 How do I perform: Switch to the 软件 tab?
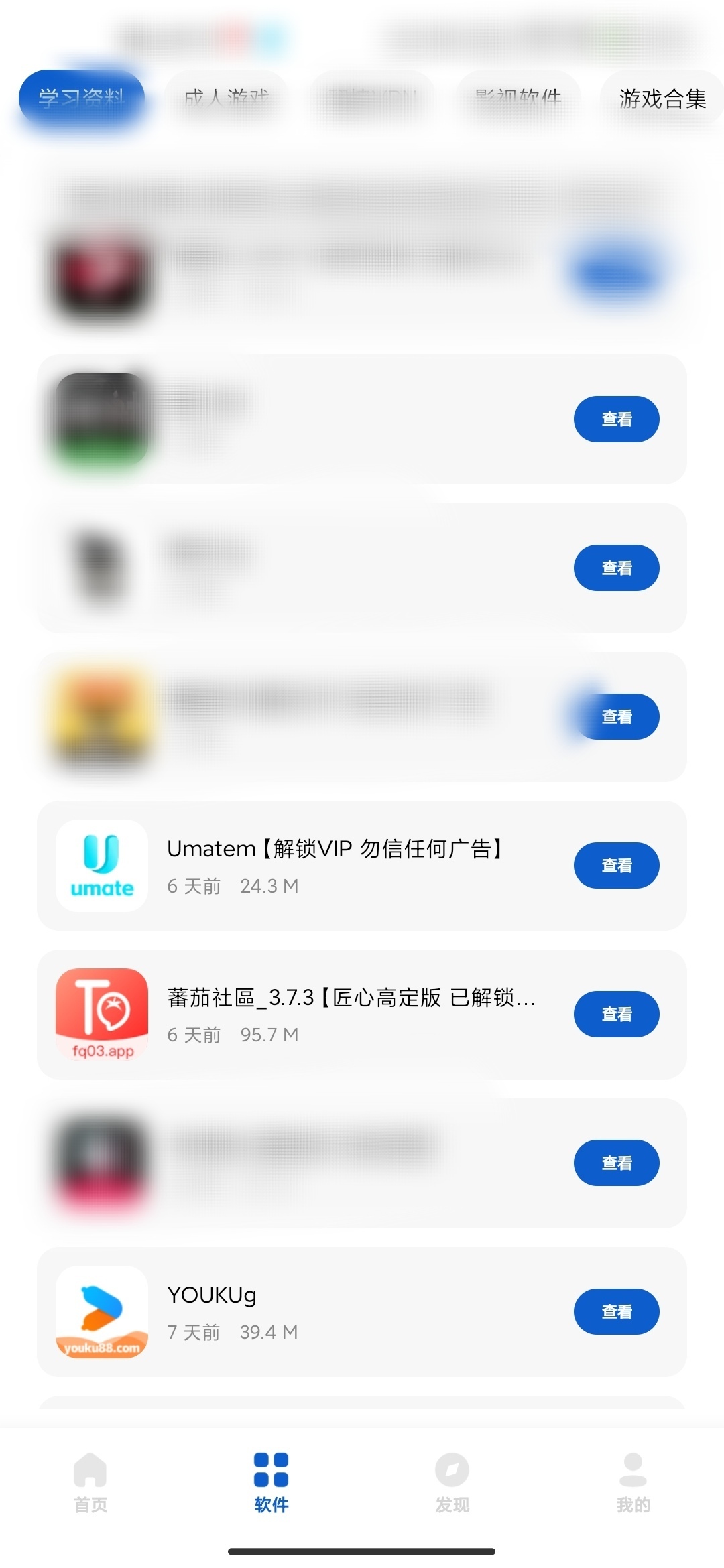coord(271,1482)
